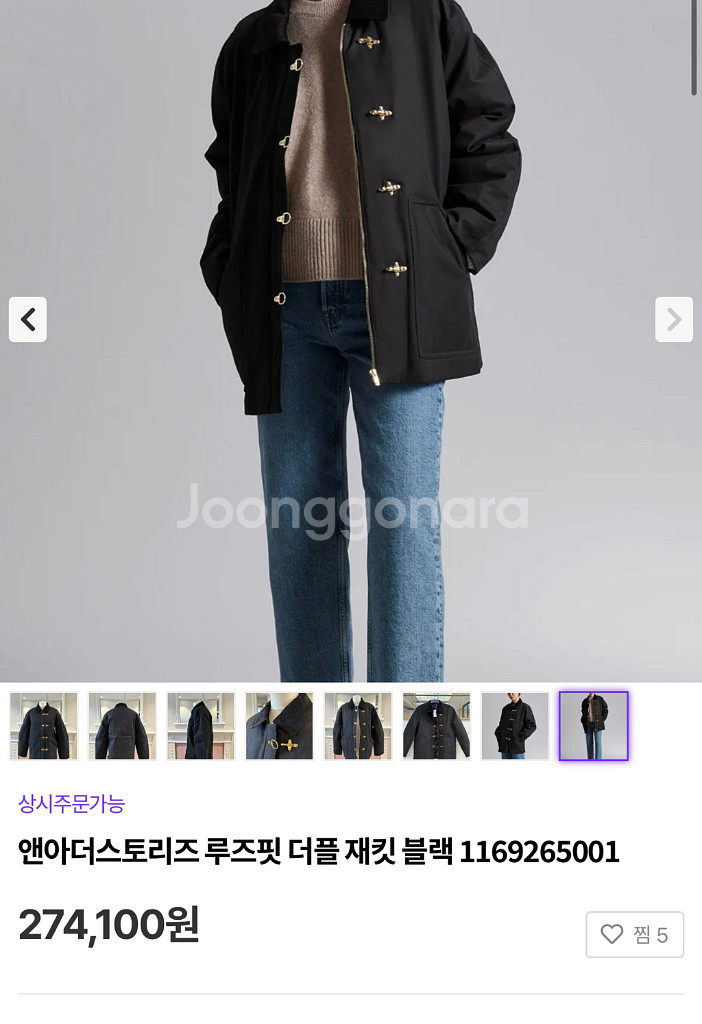The image size is (702, 1024).
Task: Select the second product thumbnail
Action: point(122,726)
